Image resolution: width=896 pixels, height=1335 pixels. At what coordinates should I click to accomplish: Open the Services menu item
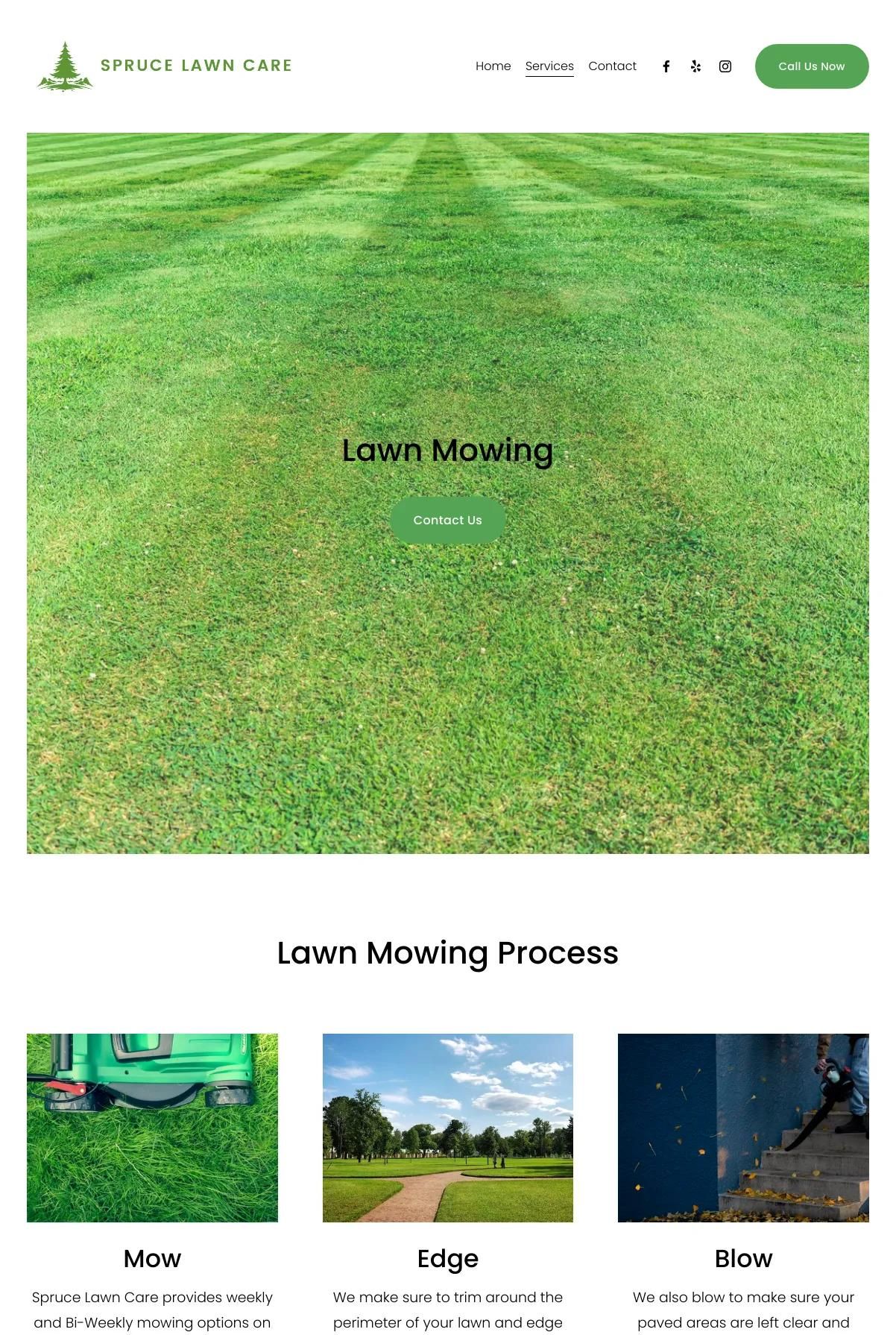point(549,66)
